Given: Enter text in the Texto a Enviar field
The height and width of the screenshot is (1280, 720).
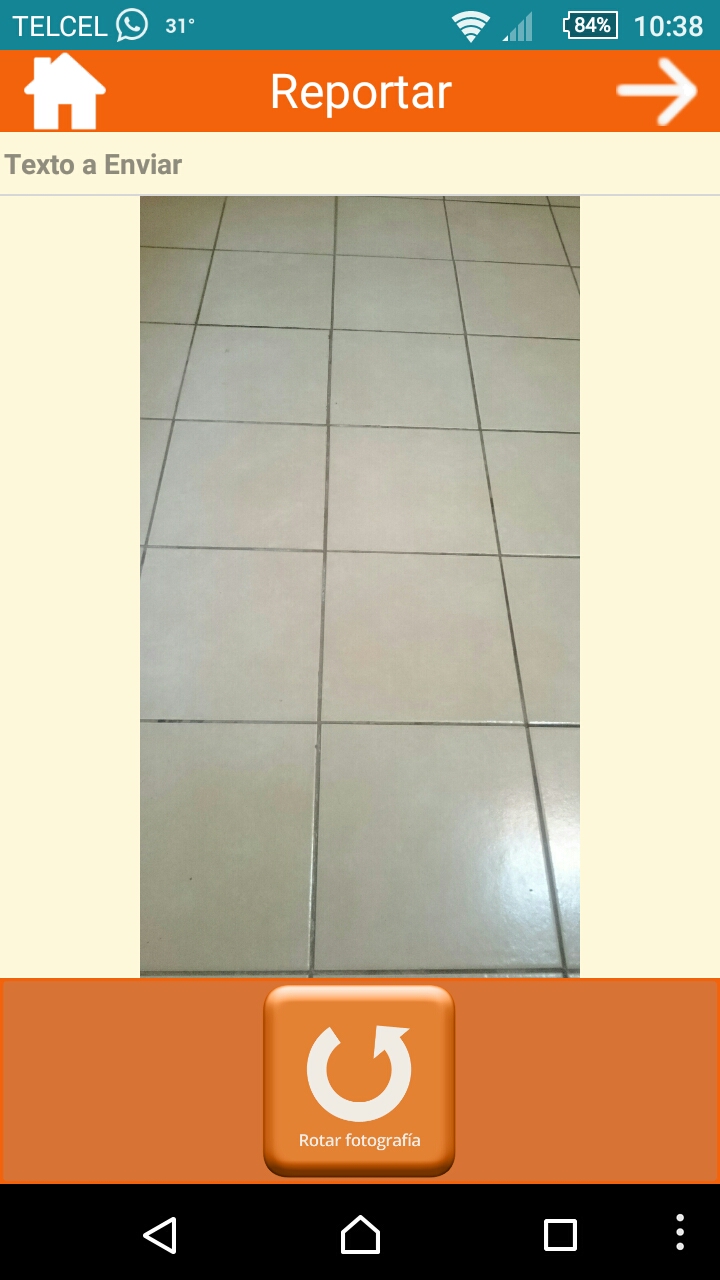Looking at the screenshot, I should coord(360,165).
